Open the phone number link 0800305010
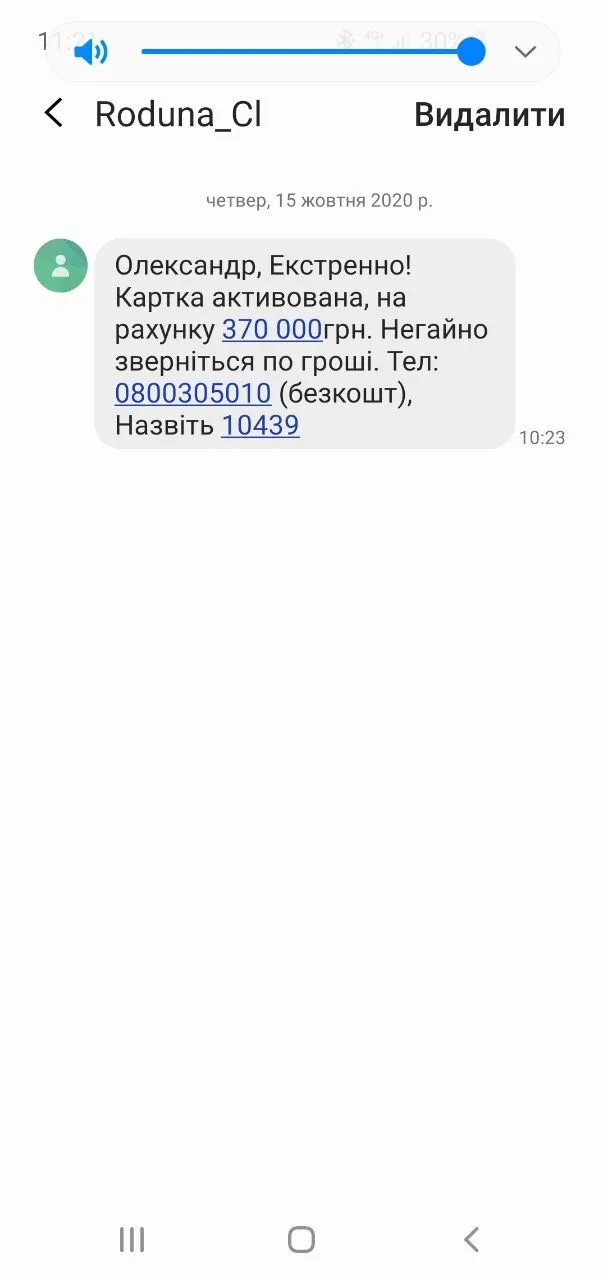 pos(193,393)
